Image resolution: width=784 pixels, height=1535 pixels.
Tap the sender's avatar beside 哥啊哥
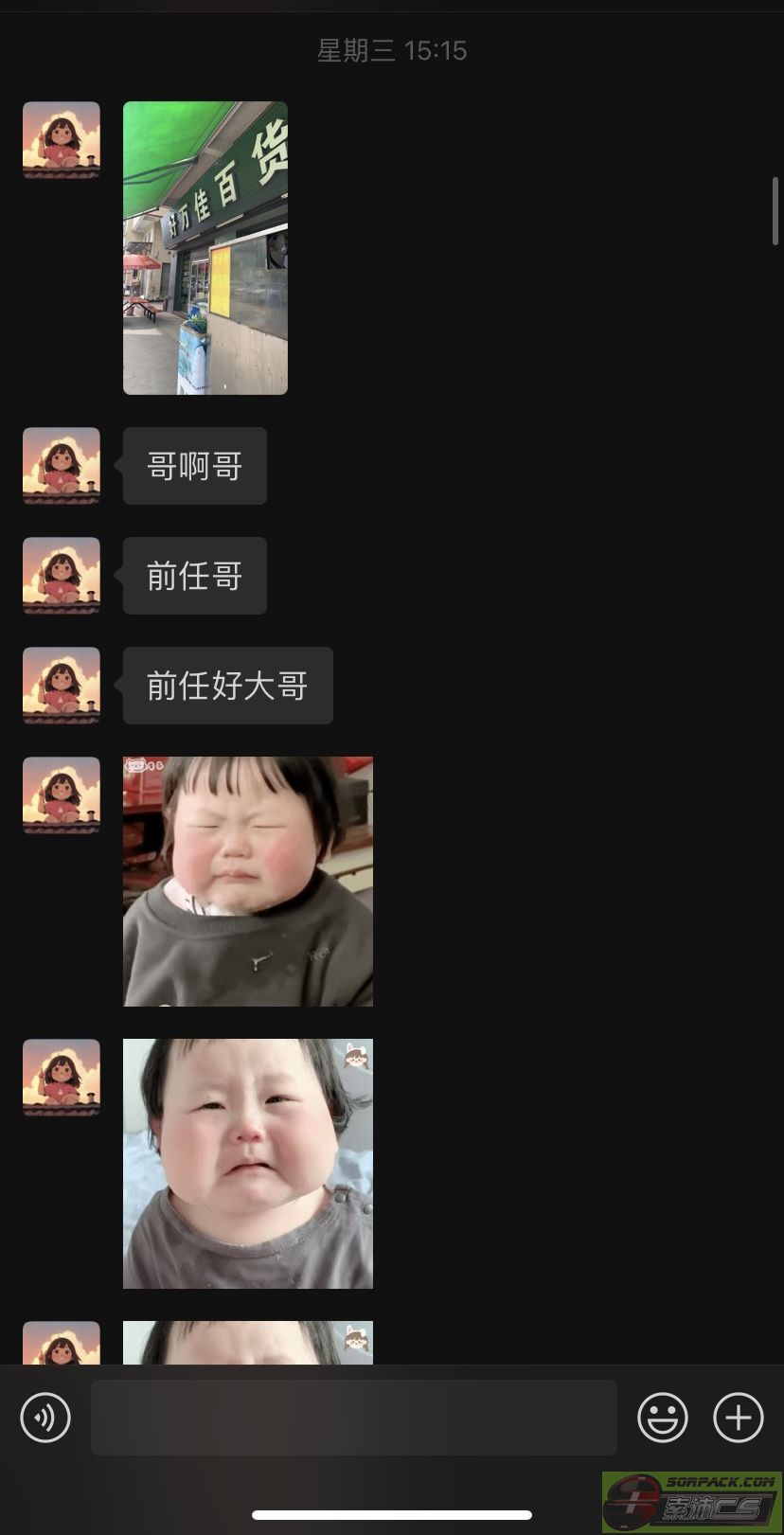(62, 466)
